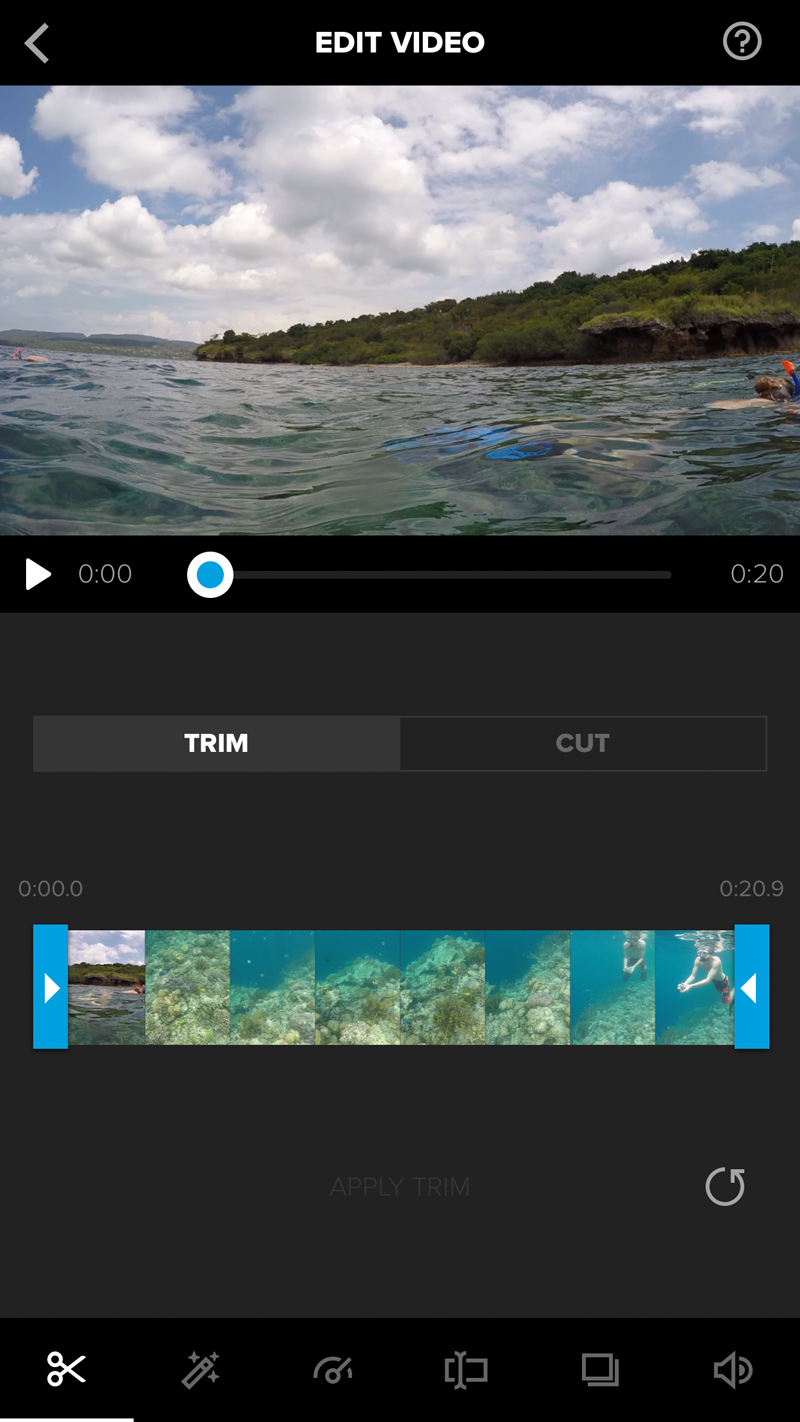Open the duplicate layers tool
The image size is (800, 1422).
click(x=600, y=1369)
